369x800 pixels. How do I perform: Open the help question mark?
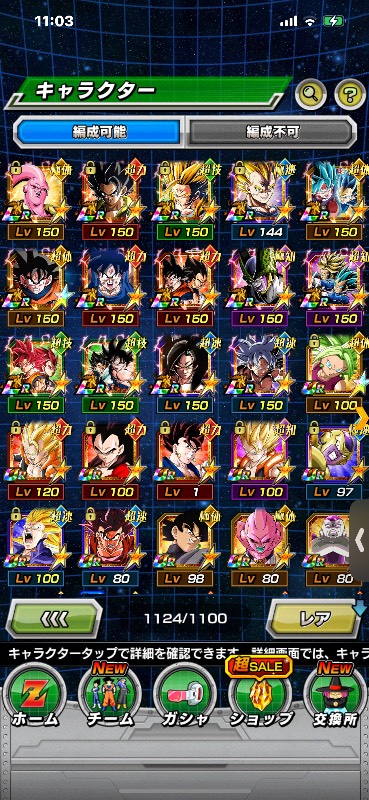350,94
